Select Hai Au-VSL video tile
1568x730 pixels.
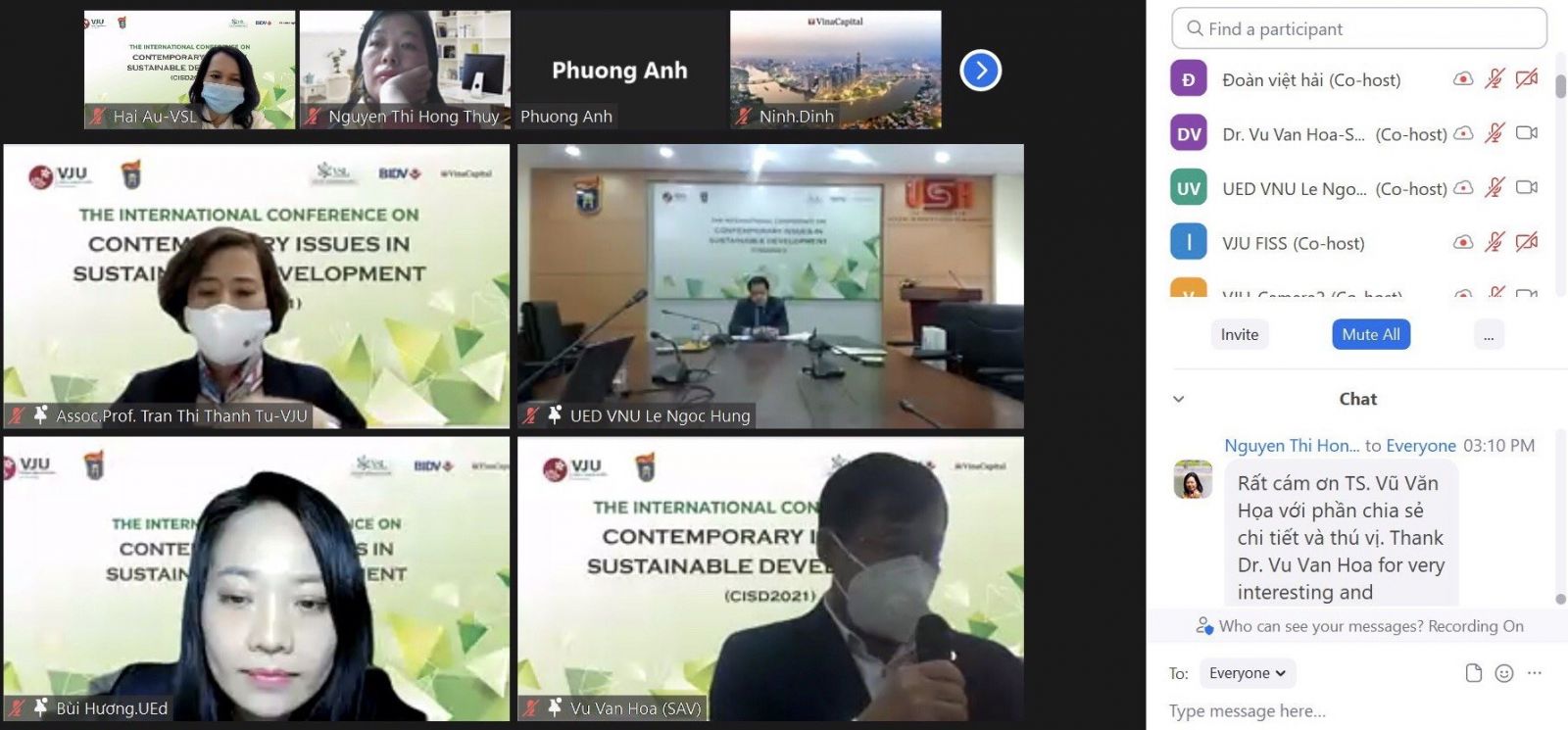189,71
